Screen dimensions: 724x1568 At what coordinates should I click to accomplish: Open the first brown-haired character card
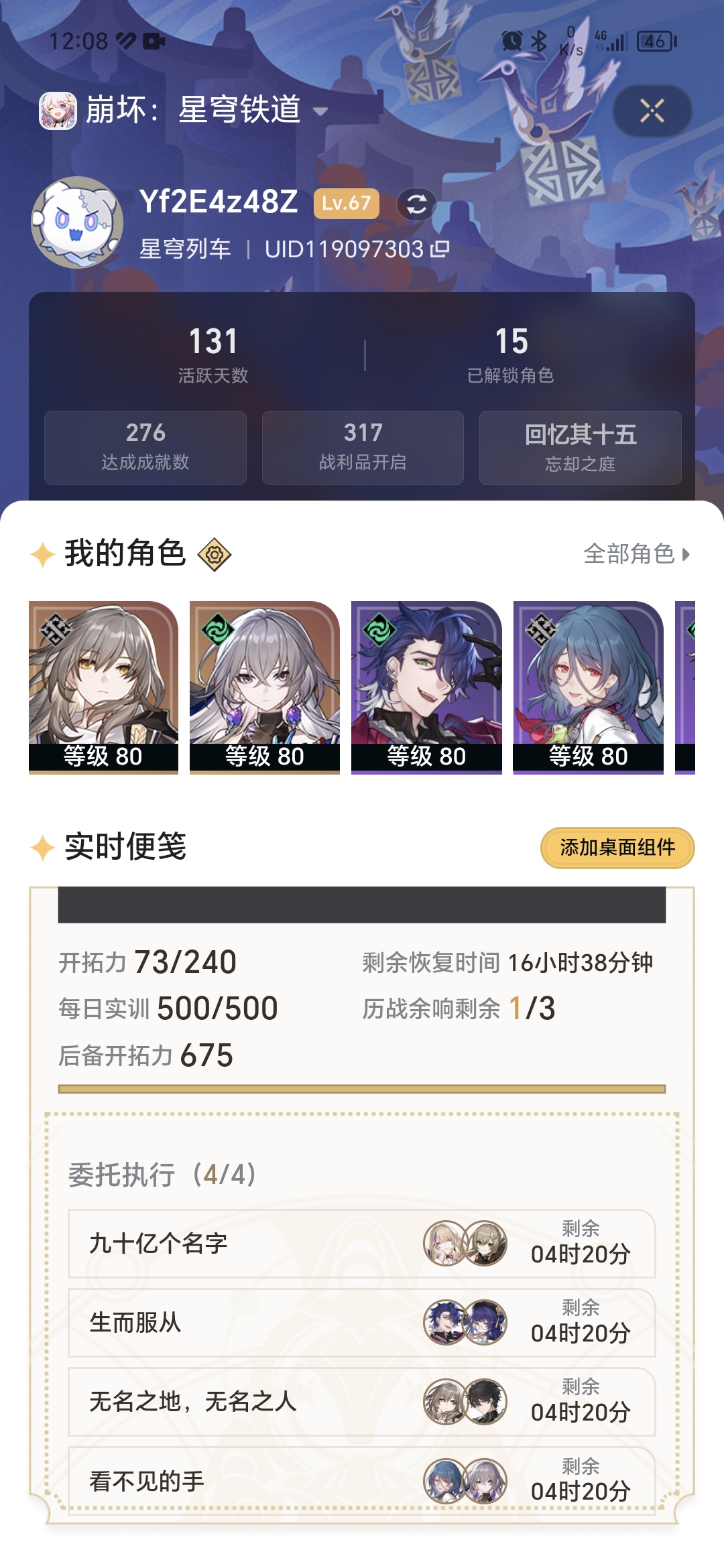(103, 686)
